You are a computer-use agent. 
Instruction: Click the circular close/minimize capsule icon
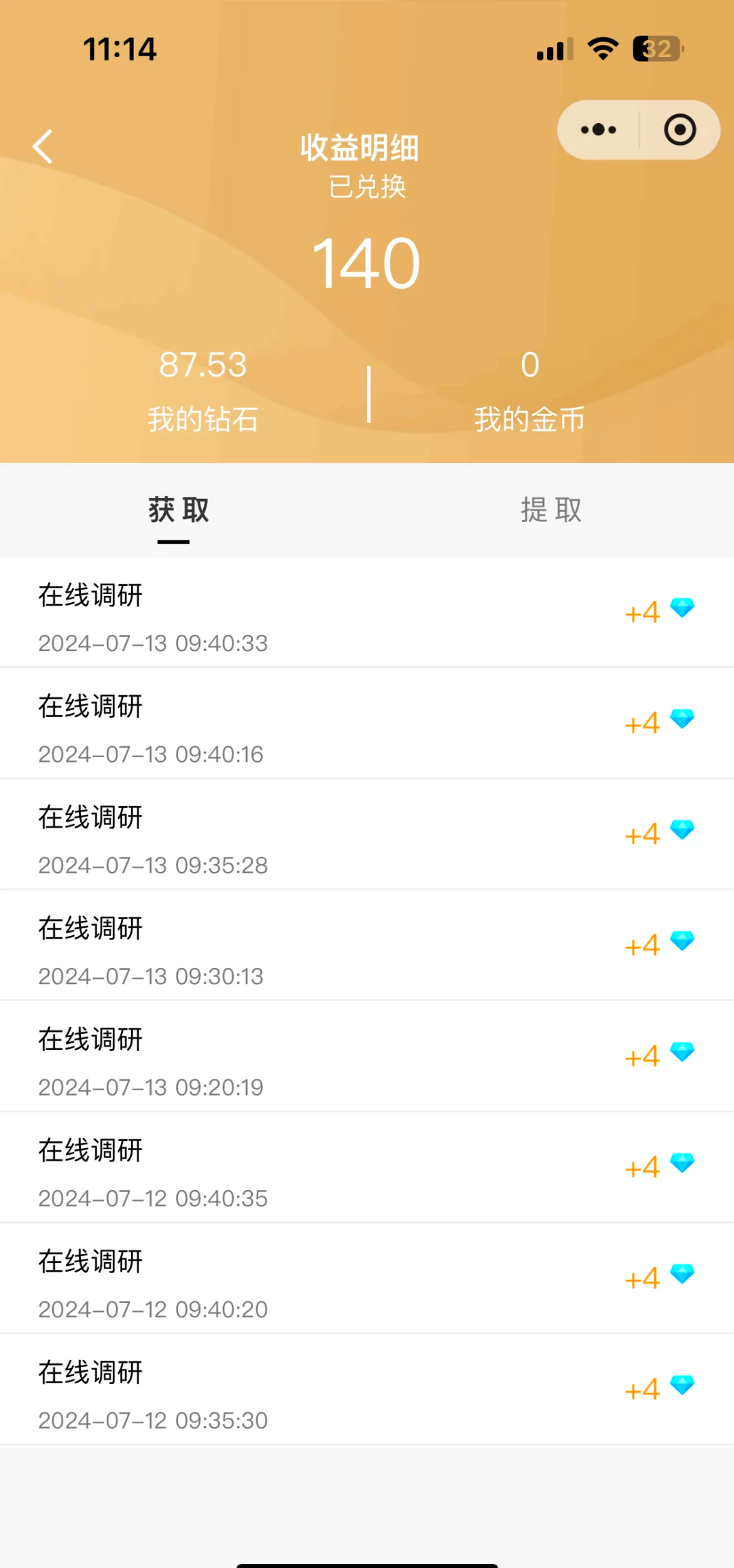(x=681, y=129)
